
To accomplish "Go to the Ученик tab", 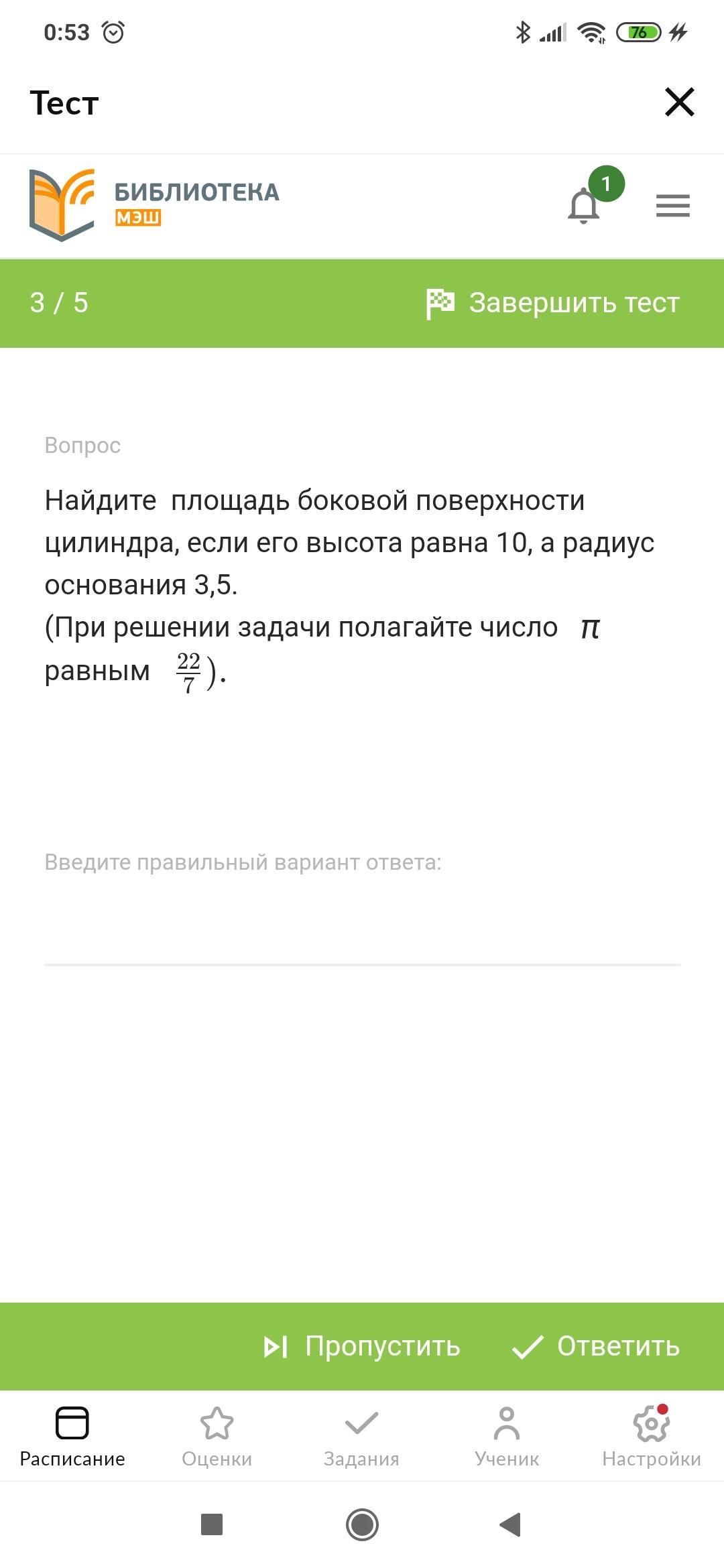I will [x=507, y=1437].
